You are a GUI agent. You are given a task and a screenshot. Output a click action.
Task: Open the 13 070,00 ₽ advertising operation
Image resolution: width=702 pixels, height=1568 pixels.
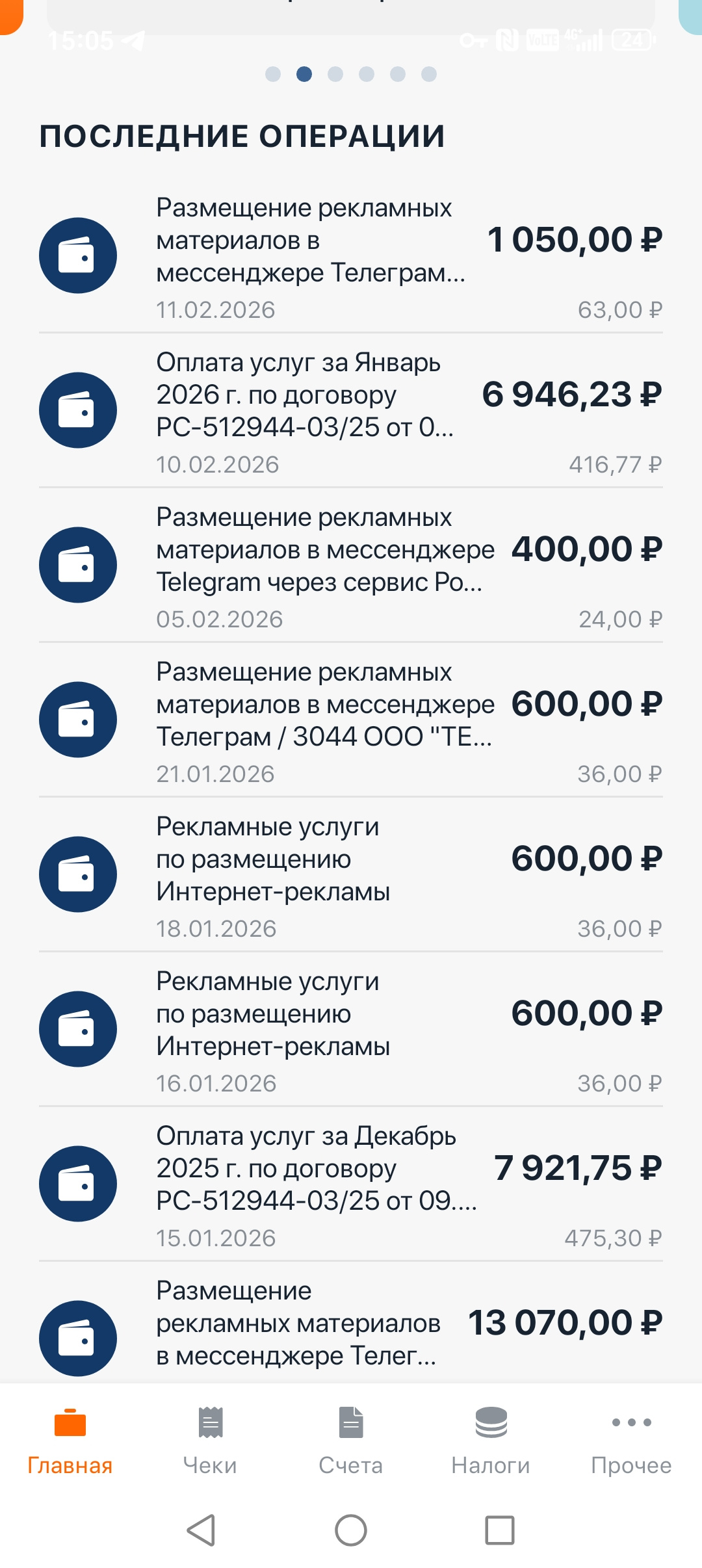point(351,1326)
